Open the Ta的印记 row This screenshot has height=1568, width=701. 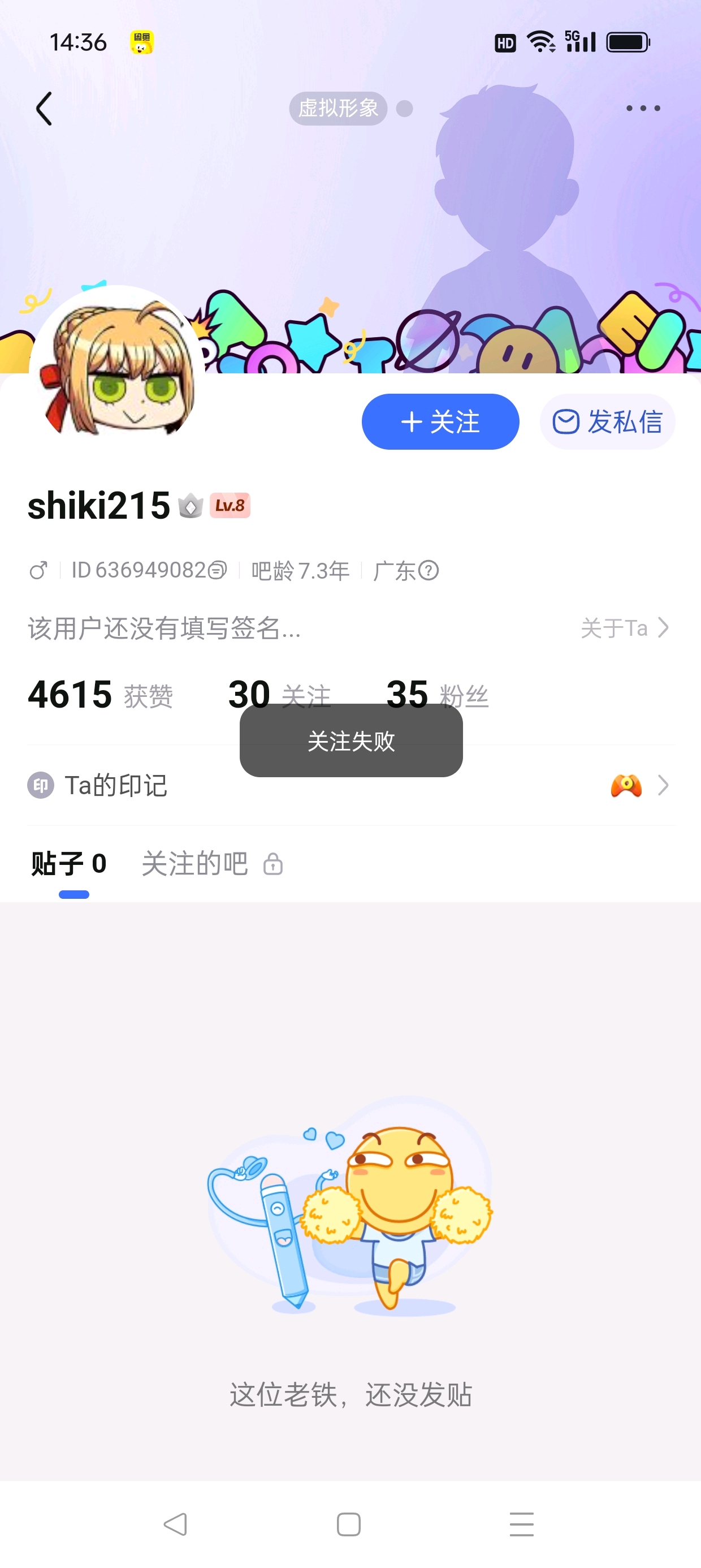coord(350,785)
